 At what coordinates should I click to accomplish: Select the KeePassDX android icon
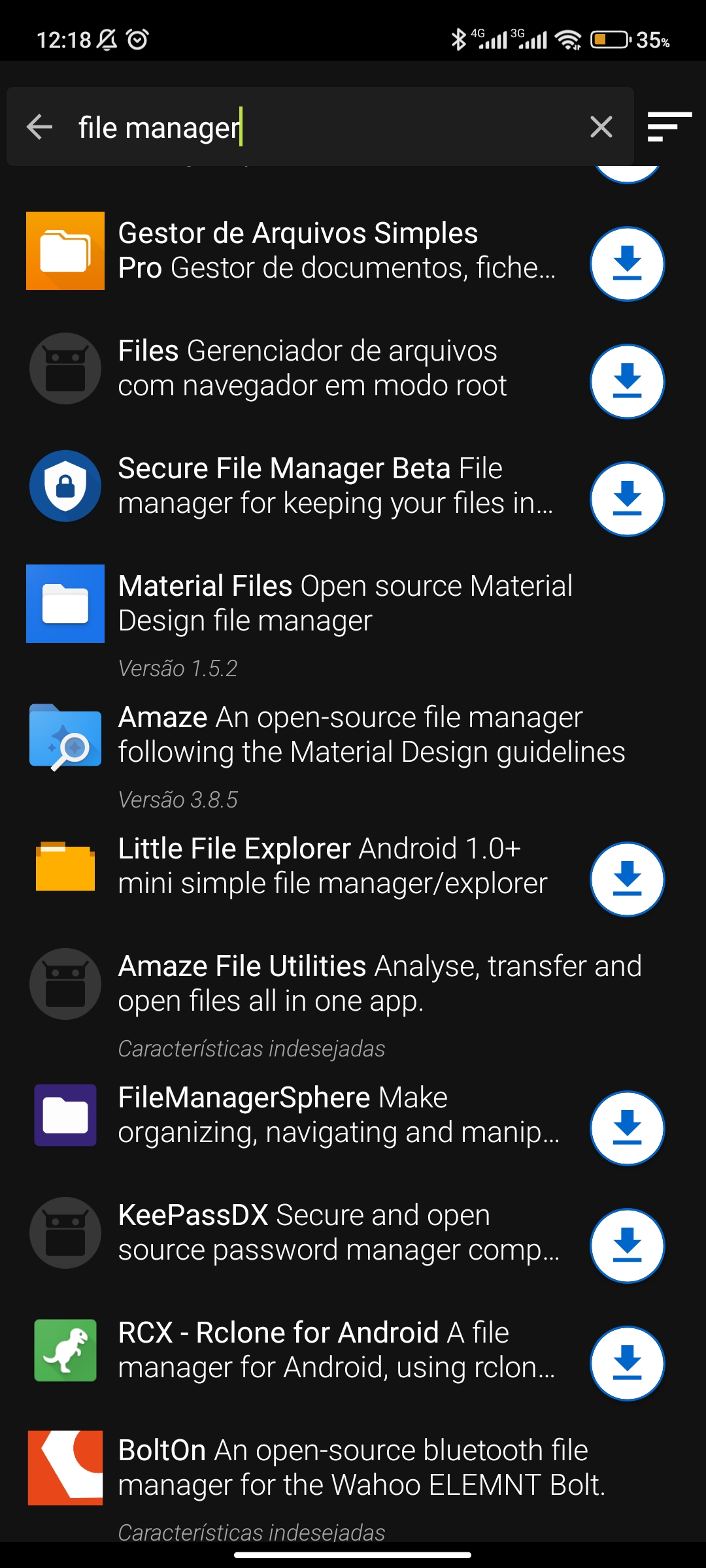pyautogui.click(x=65, y=1233)
